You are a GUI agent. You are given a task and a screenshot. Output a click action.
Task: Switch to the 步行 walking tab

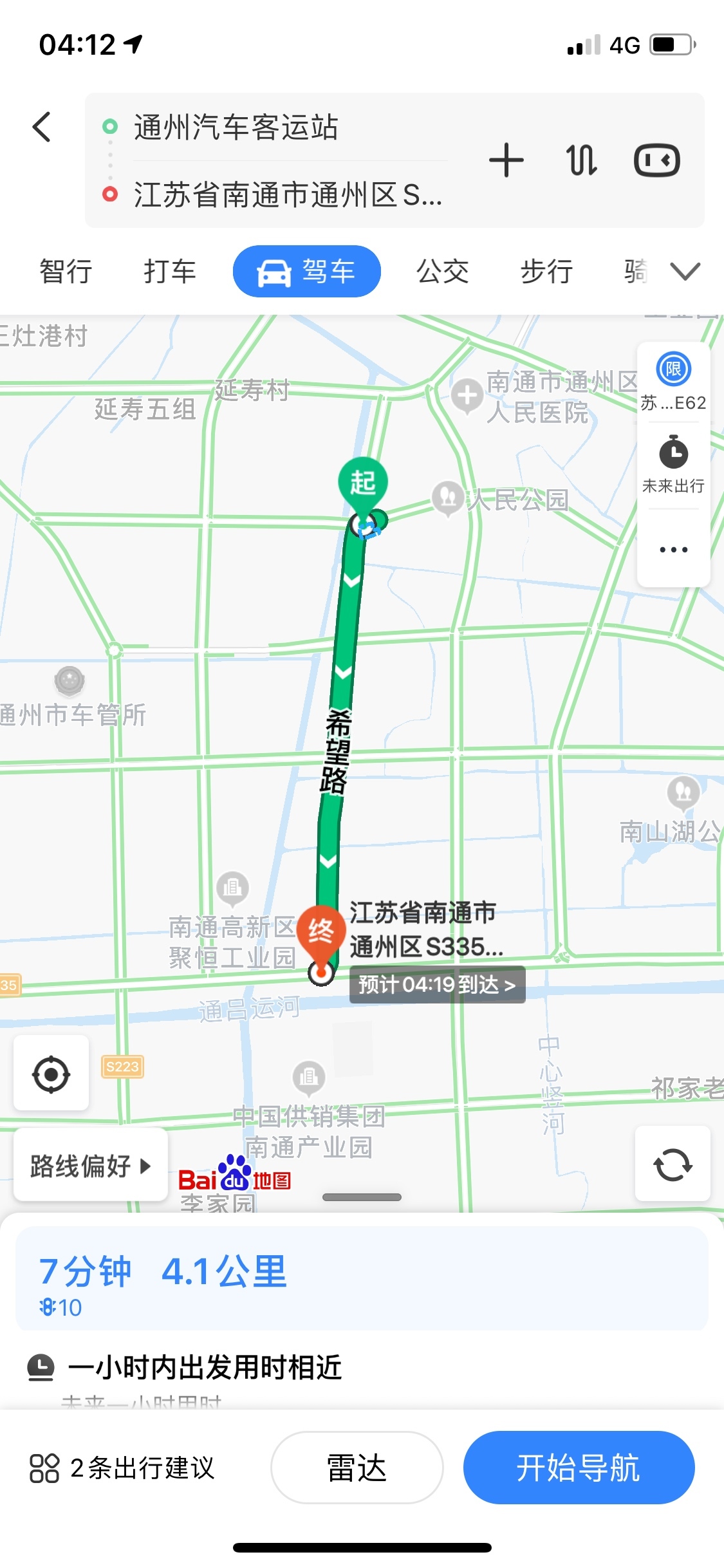(x=546, y=271)
